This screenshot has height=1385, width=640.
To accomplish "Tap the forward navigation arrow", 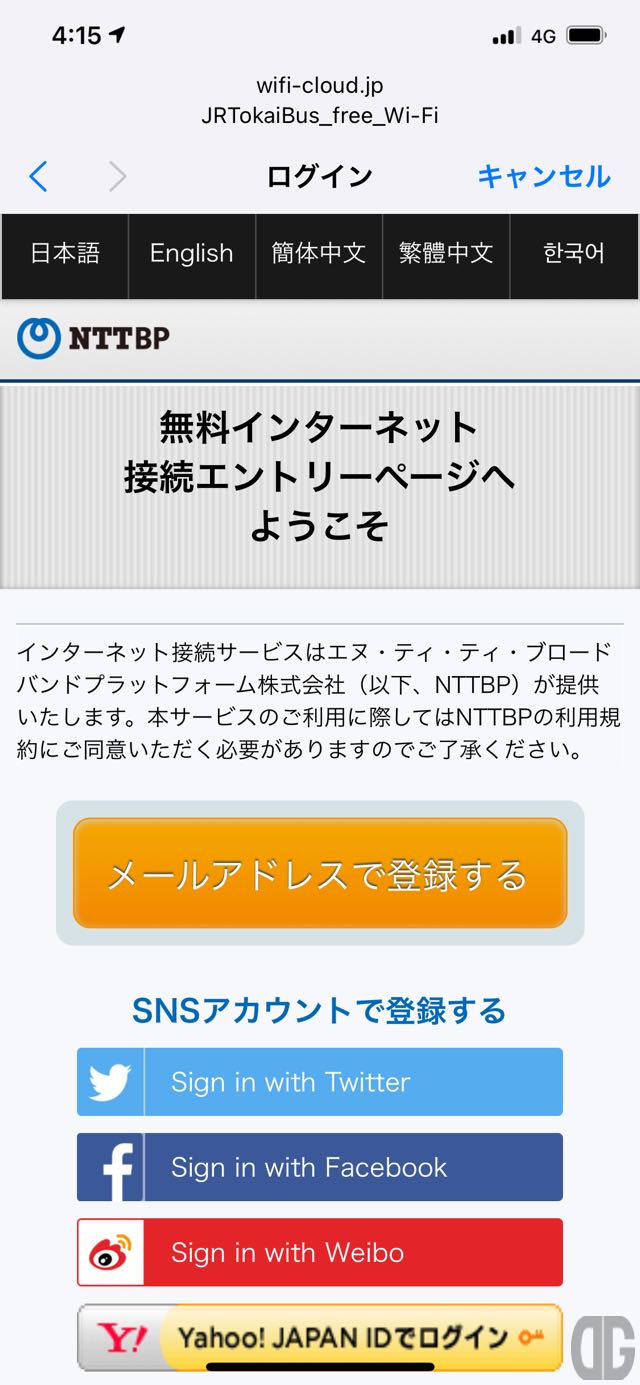I will click(118, 177).
